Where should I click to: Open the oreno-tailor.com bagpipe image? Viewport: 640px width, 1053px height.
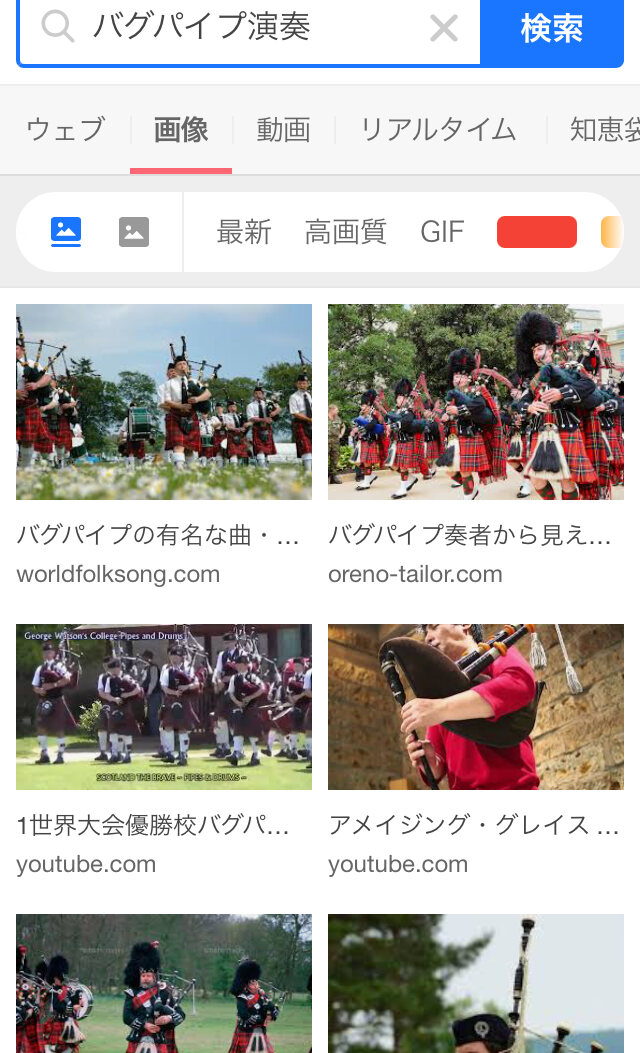click(476, 402)
